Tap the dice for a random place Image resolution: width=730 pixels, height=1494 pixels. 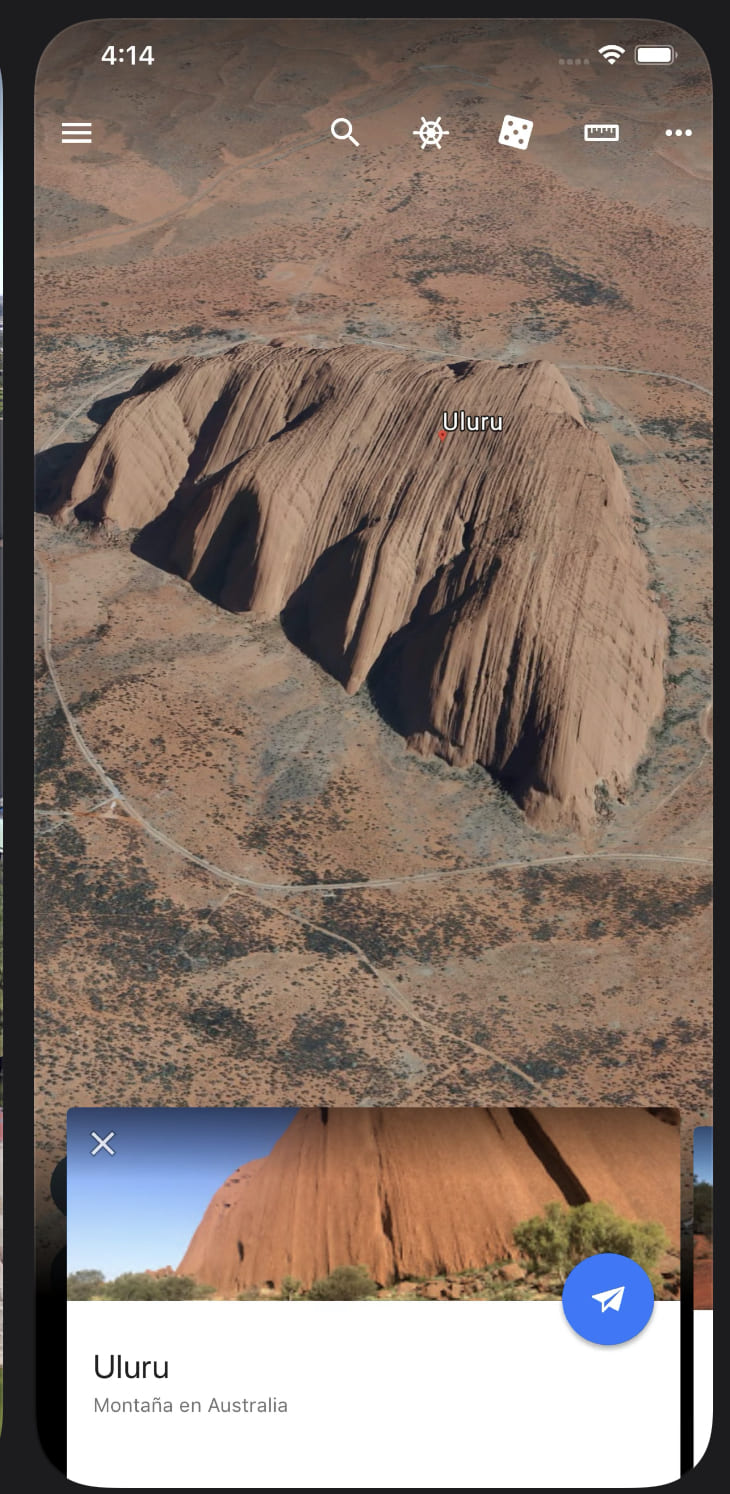[x=516, y=132]
